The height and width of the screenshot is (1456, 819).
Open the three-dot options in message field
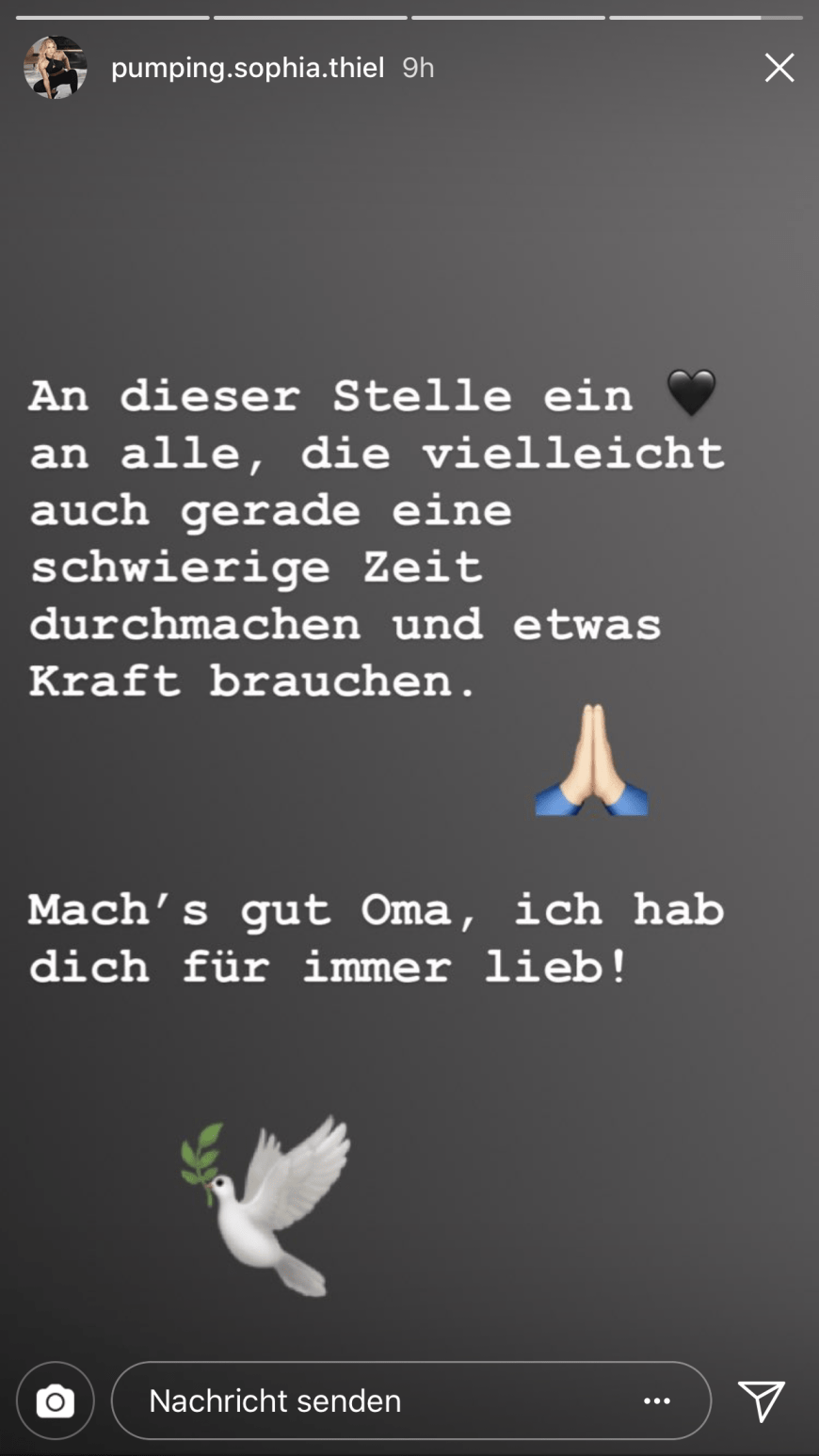coord(657,1400)
